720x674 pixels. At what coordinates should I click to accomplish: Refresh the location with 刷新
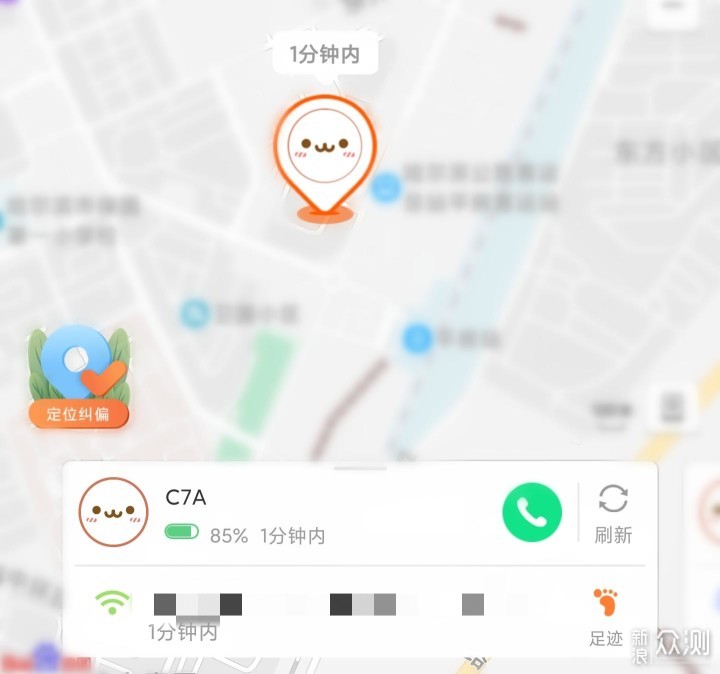613,513
